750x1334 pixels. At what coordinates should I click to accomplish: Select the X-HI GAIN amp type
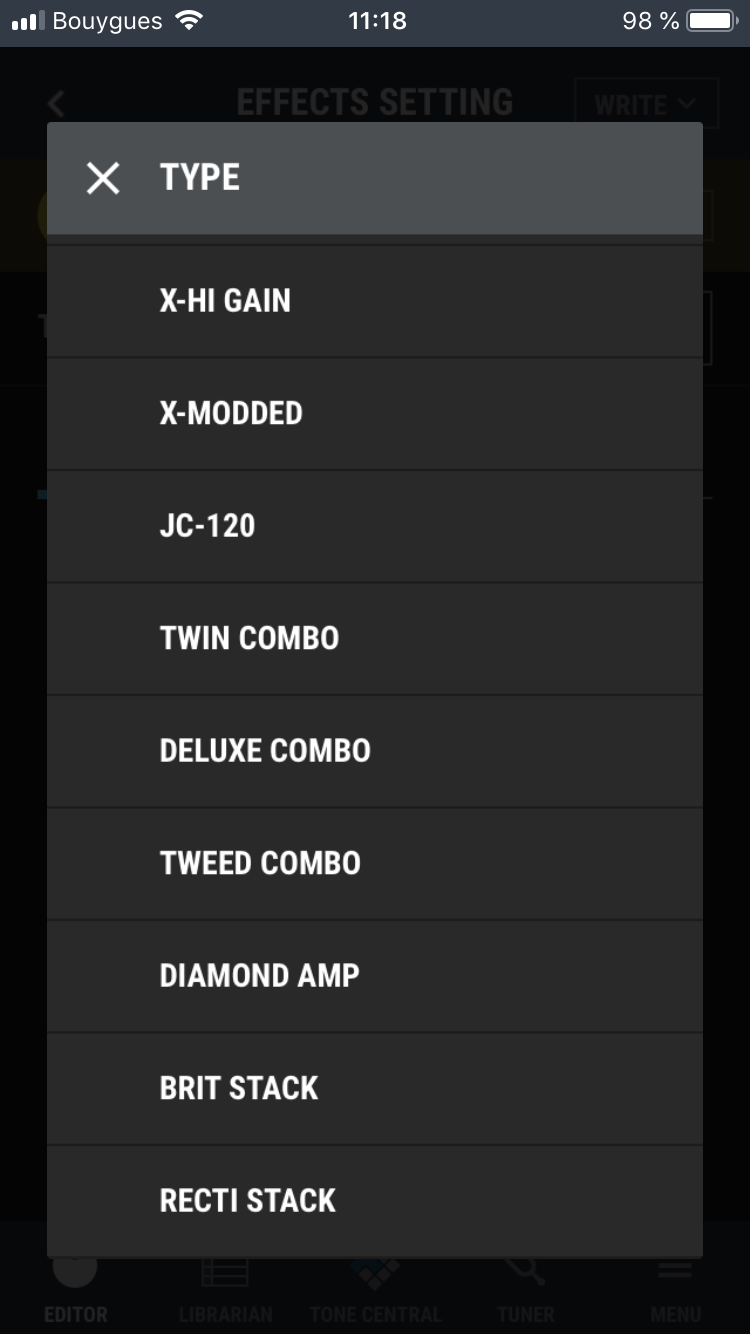coord(374,301)
